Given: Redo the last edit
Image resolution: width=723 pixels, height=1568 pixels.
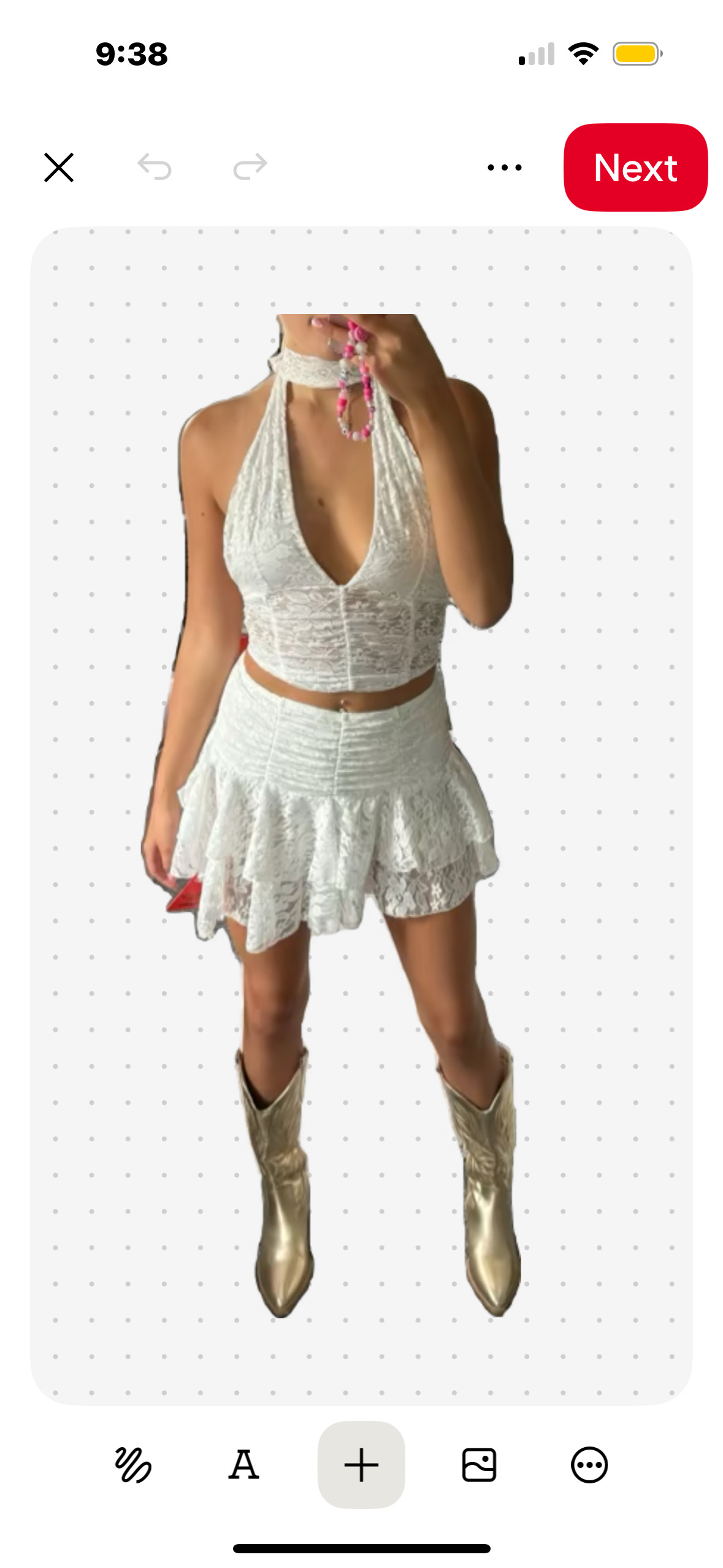Looking at the screenshot, I should coord(250,167).
